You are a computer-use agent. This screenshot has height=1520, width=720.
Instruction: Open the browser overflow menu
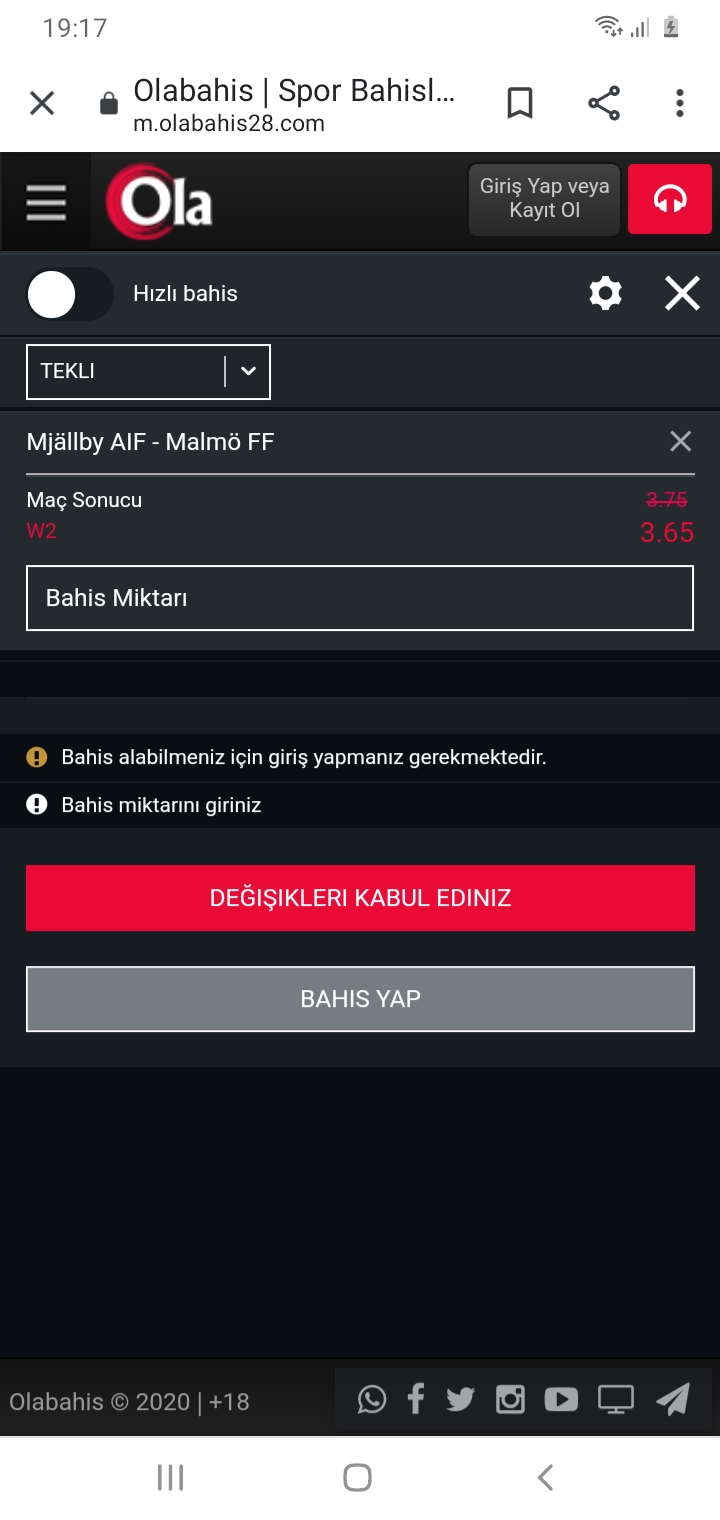click(680, 103)
